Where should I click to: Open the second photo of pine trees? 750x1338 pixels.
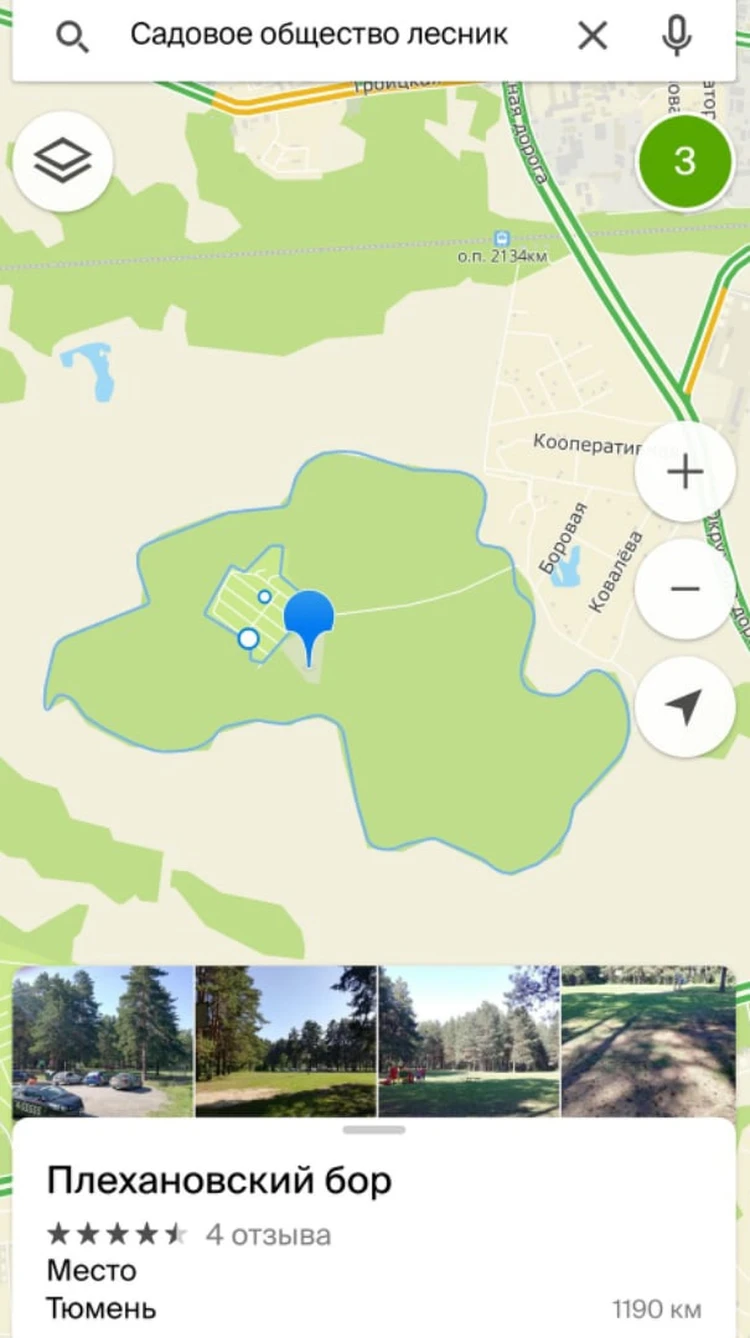[286, 1041]
